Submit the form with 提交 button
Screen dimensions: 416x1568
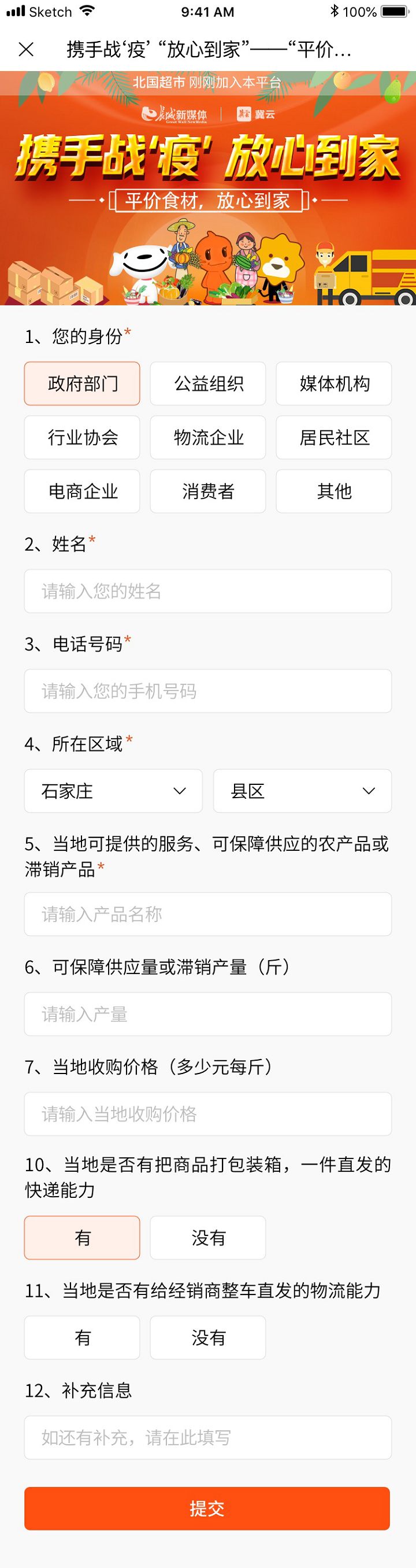pos(207,1508)
